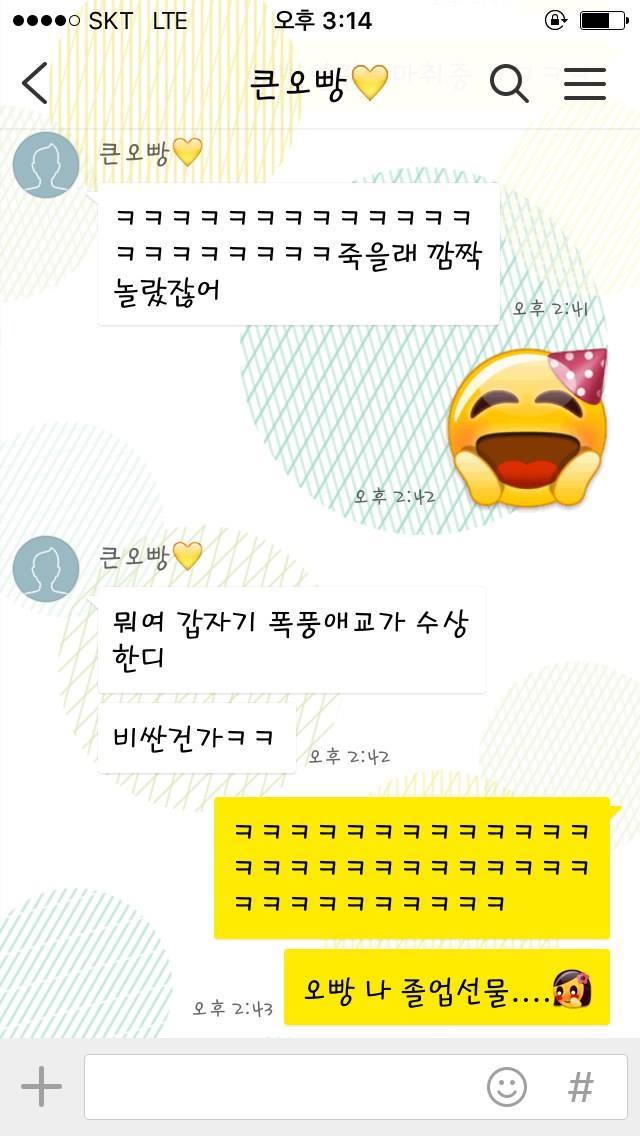Open the attachment plus button
The image size is (640, 1136).
[41, 1086]
